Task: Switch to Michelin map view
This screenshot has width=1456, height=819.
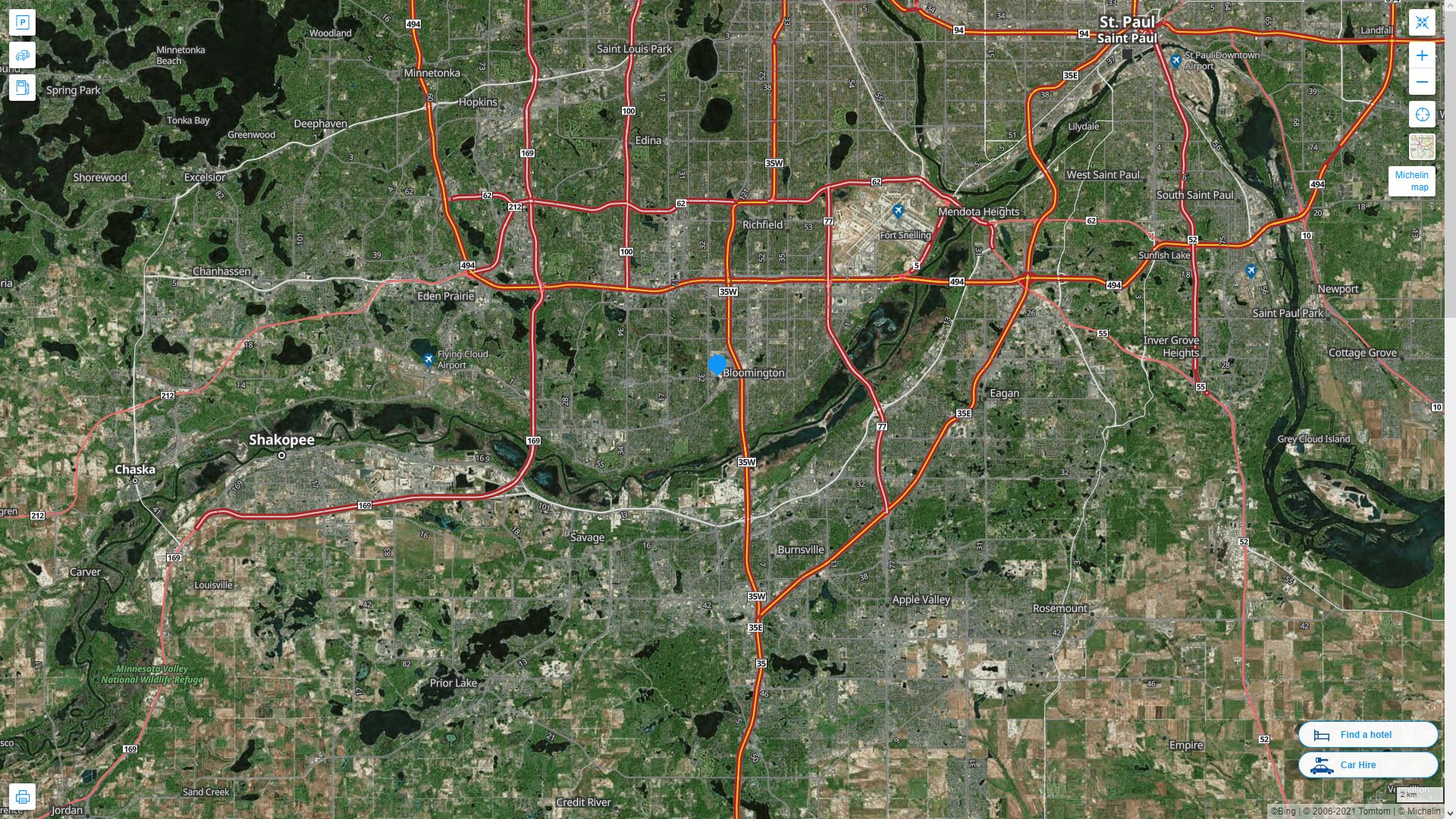Action: (1411, 181)
